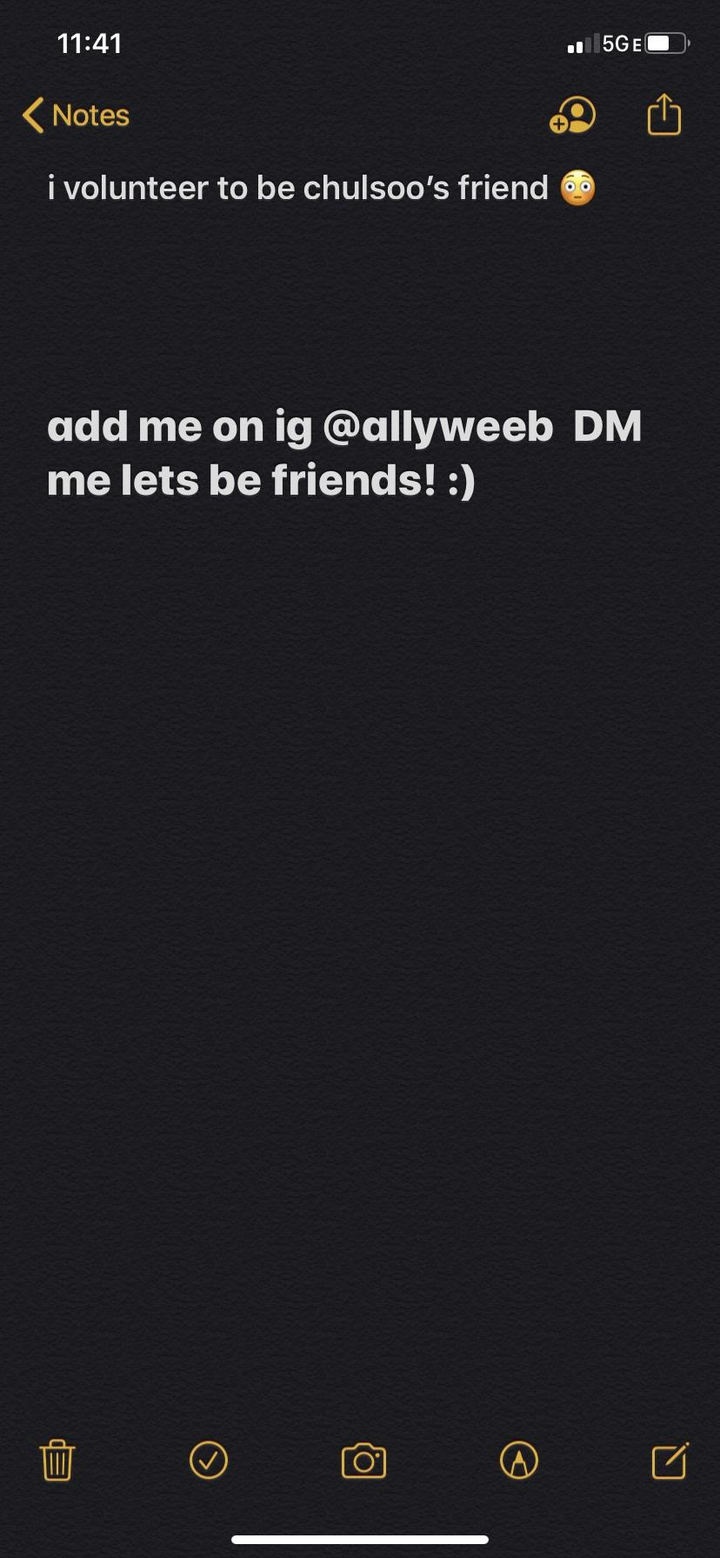Image resolution: width=720 pixels, height=1558 pixels.
Task: Insert a checklist into the note
Action: click(208, 1461)
